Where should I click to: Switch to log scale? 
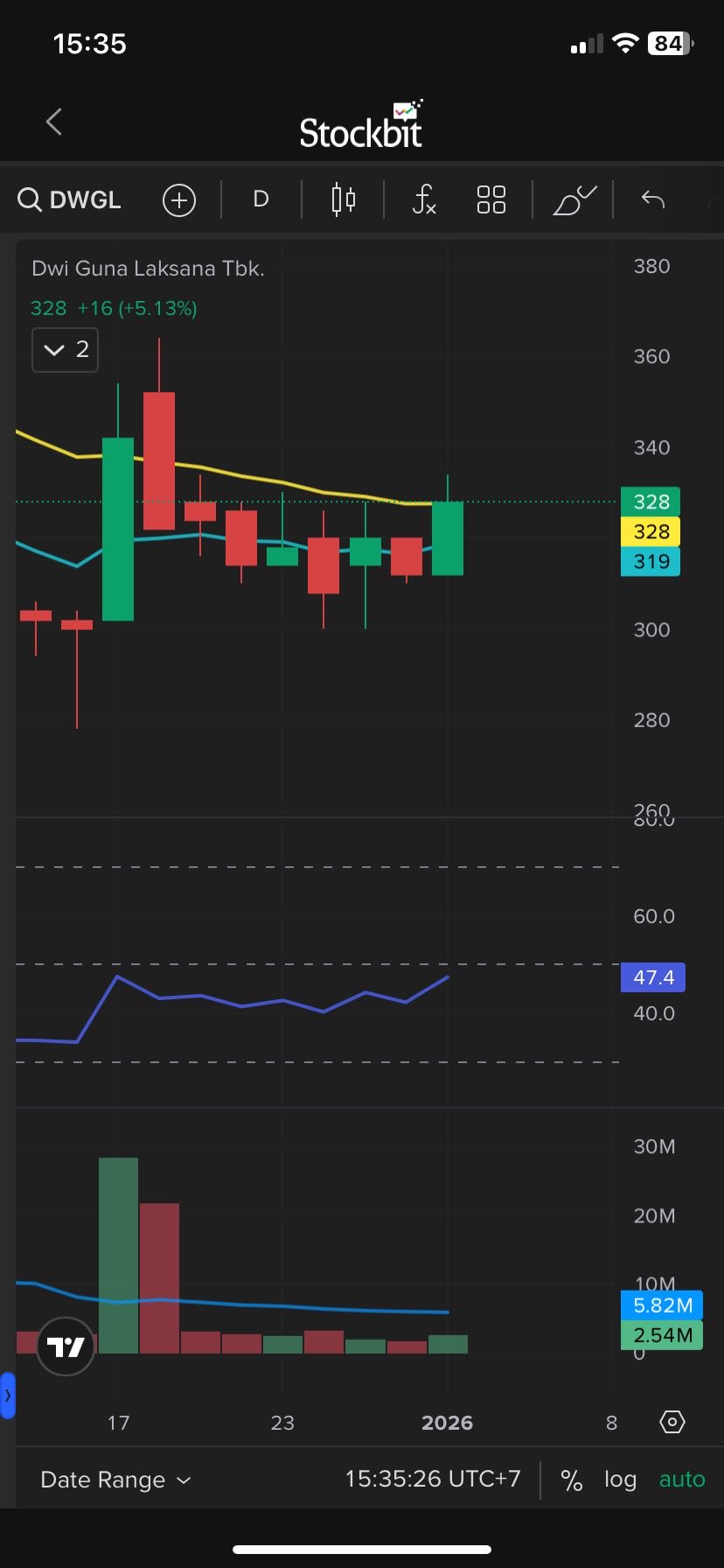620,1480
